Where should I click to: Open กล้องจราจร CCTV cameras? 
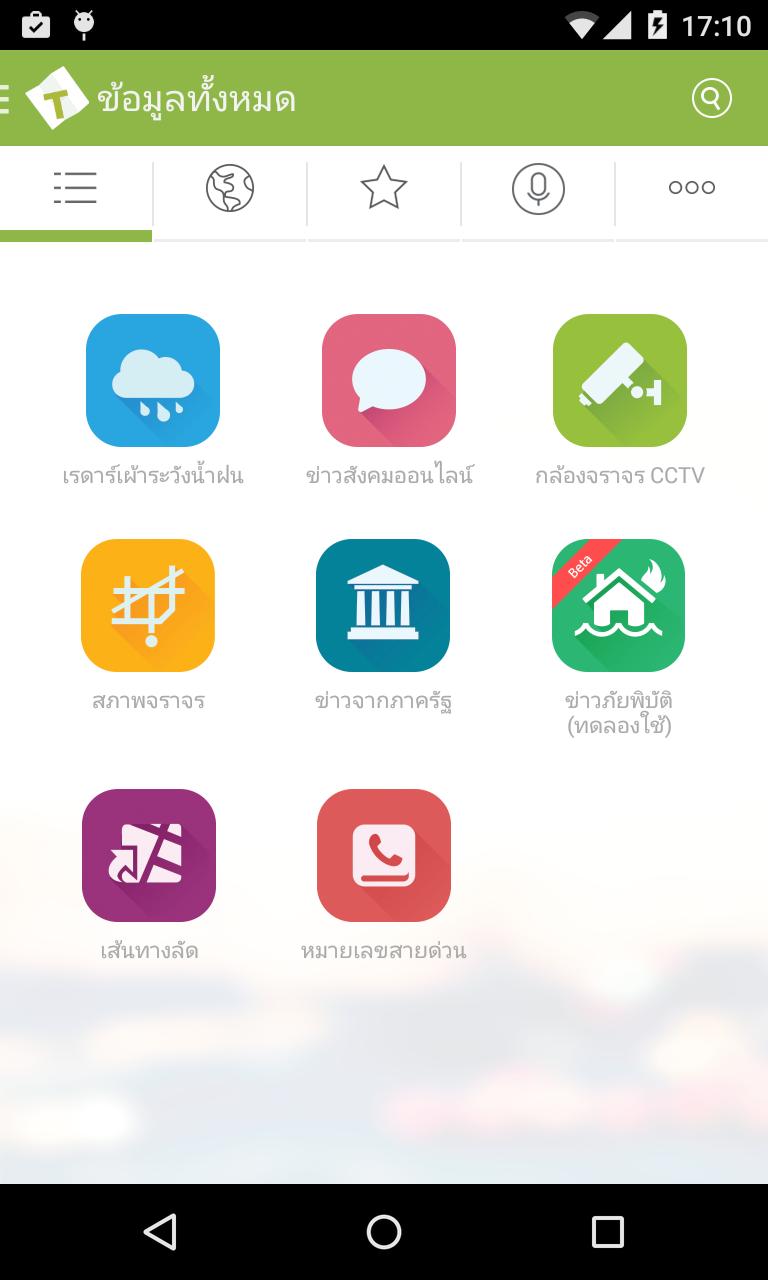[620, 381]
